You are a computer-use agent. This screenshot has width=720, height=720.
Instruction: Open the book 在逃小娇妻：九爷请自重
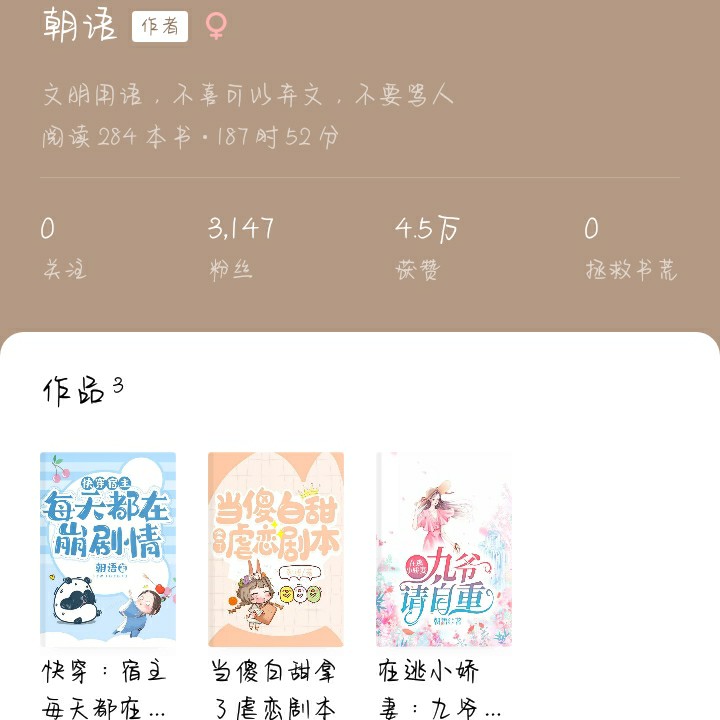pyautogui.click(x=444, y=549)
